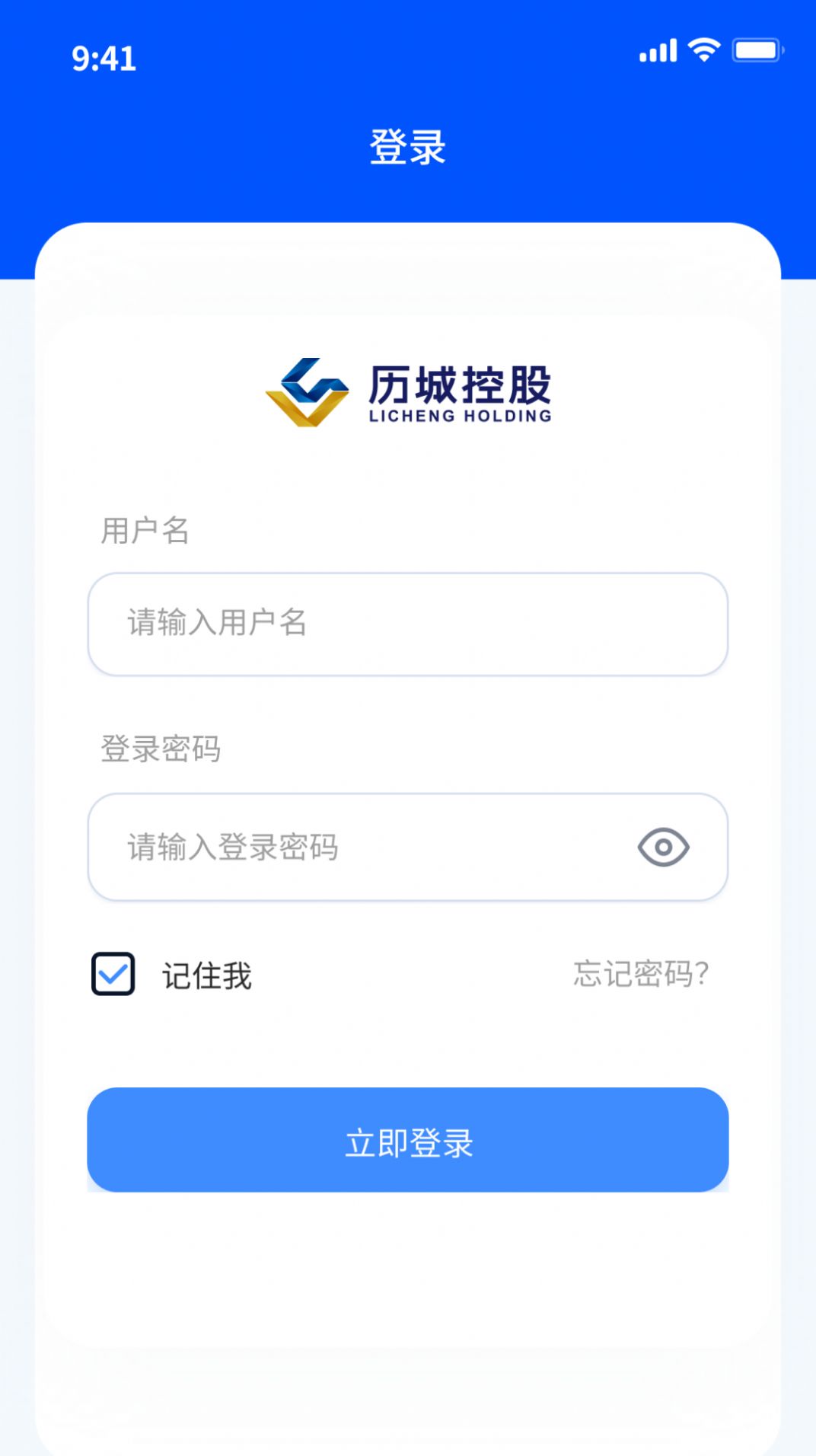
Task: Click the checkmark inside the remember me box
Action: point(111,972)
